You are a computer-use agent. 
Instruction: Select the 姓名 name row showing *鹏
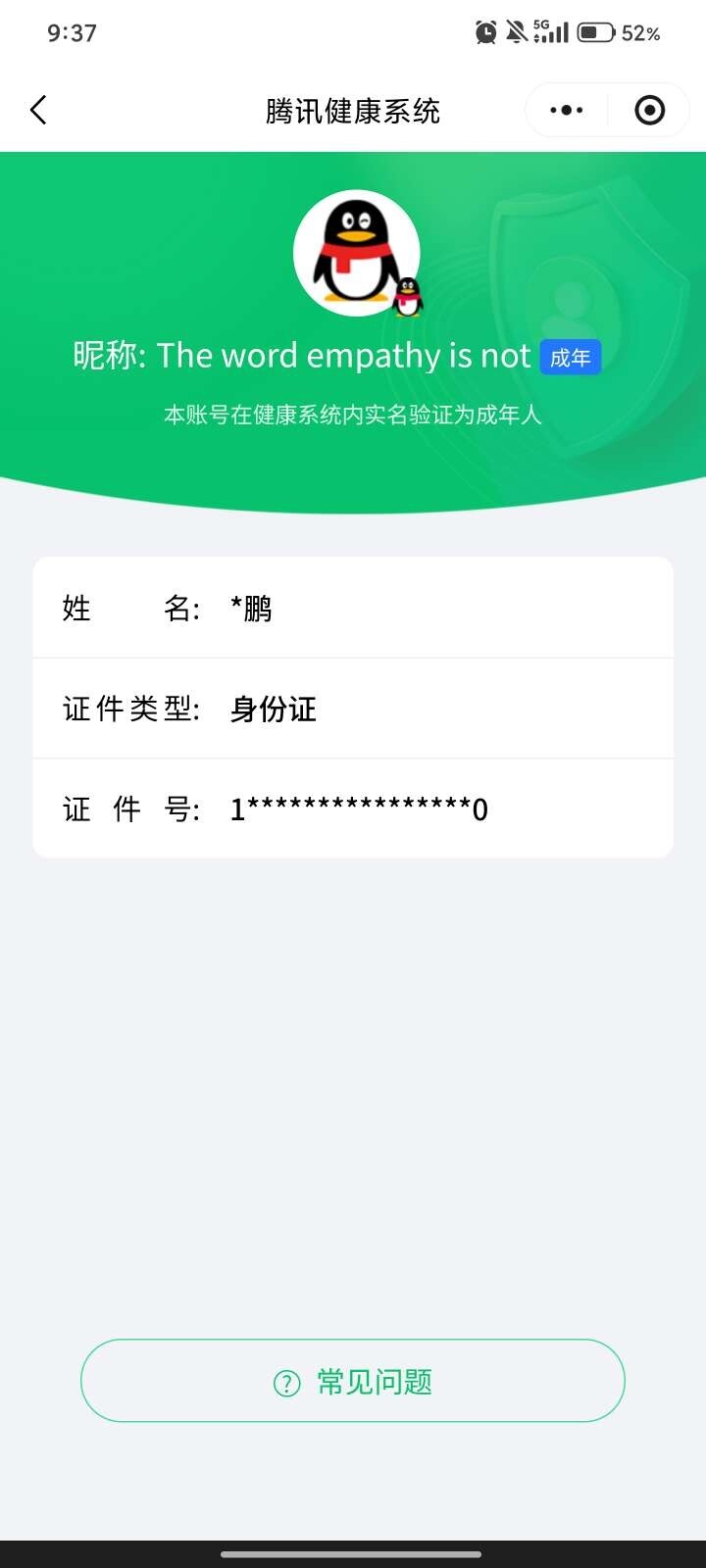pos(353,607)
